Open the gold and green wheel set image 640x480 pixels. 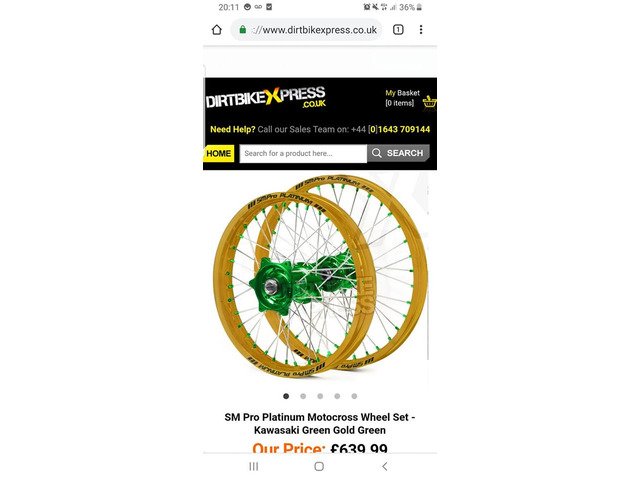(x=318, y=275)
